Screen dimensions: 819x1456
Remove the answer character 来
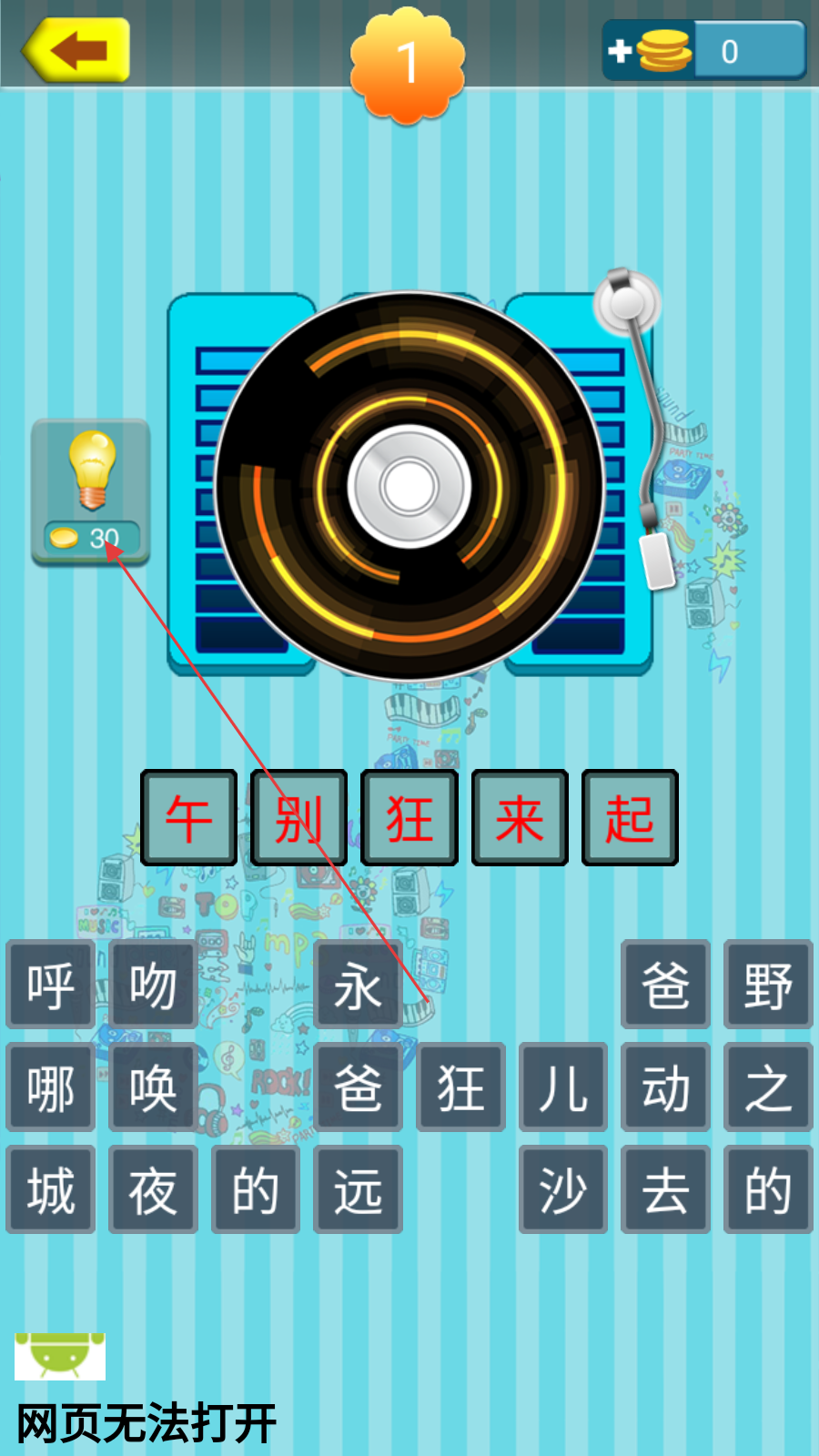(520, 817)
